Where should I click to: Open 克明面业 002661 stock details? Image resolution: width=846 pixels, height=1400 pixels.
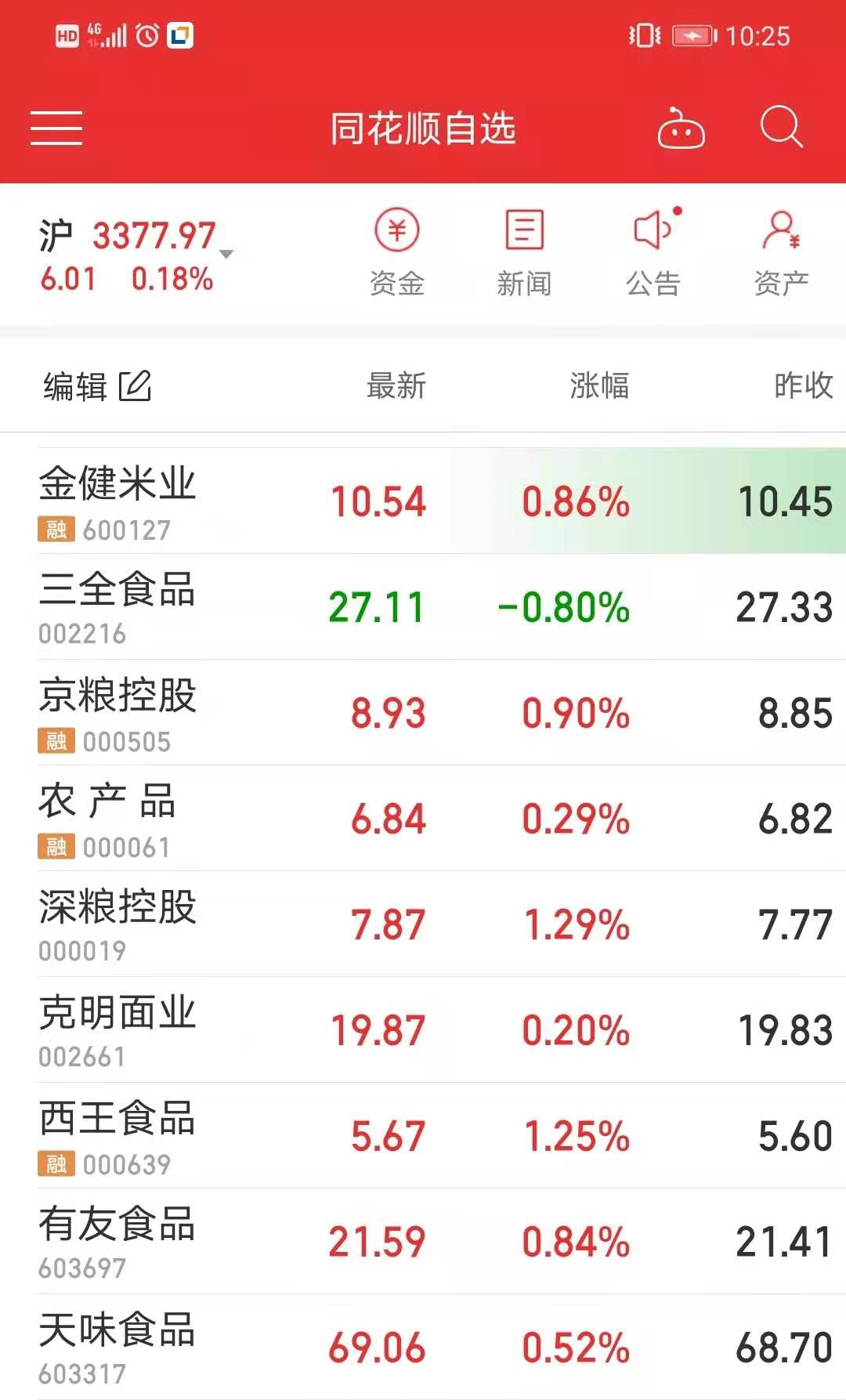tap(423, 1030)
